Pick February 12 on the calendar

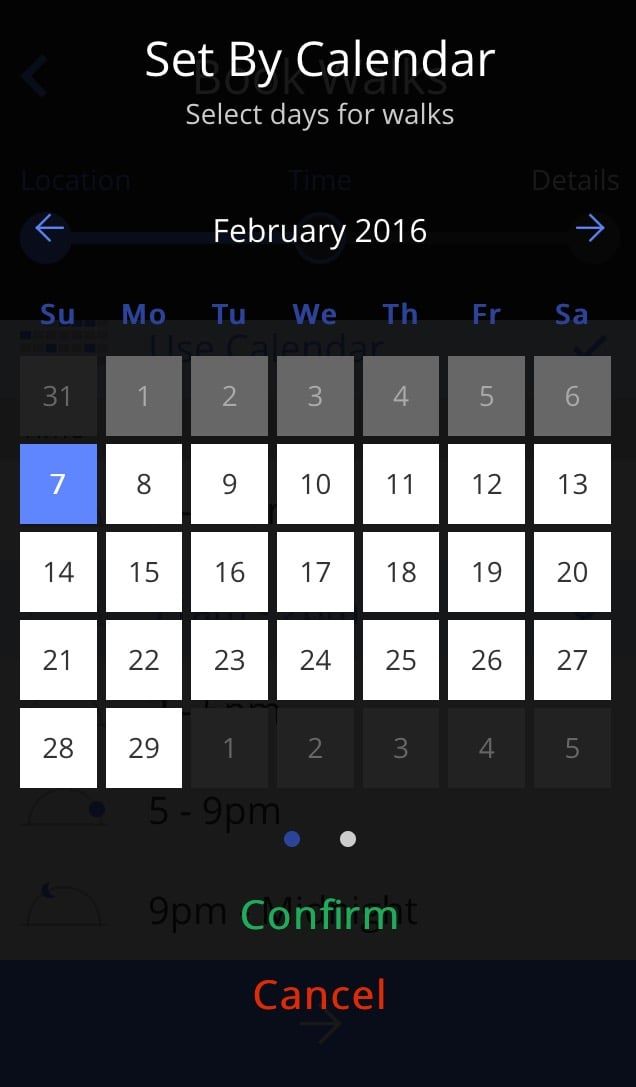pyautogui.click(x=487, y=484)
